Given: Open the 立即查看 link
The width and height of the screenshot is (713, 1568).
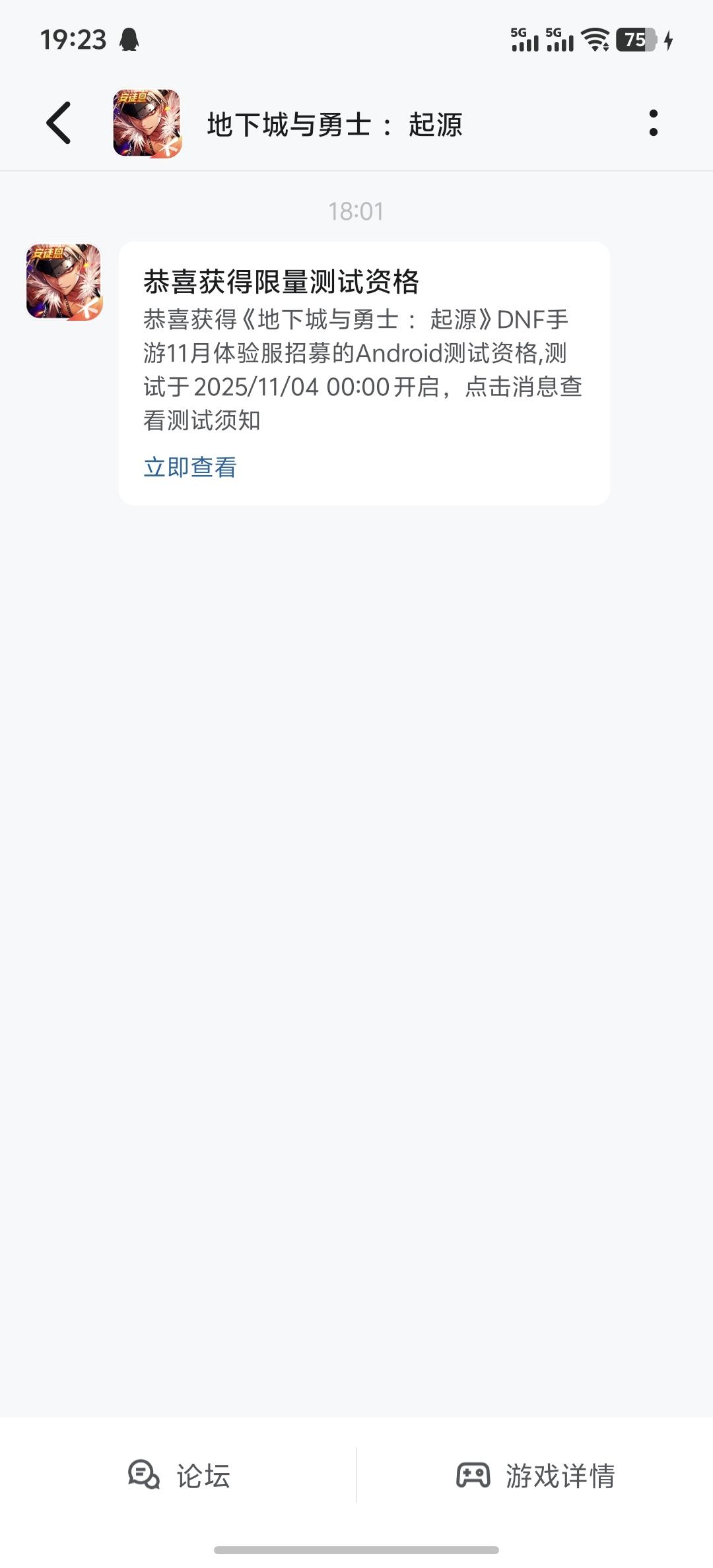Looking at the screenshot, I should point(191,467).
